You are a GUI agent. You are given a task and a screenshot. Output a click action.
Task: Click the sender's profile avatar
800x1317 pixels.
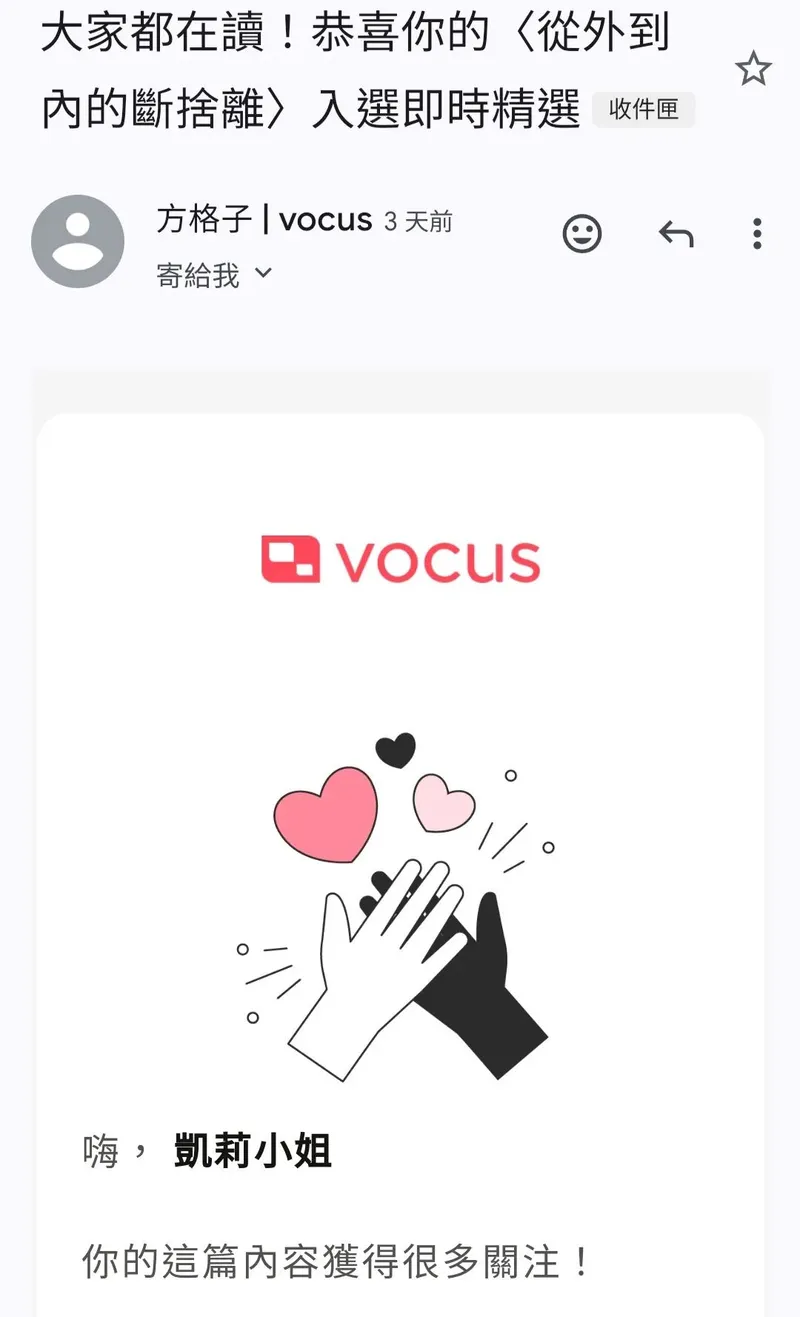point(77,242)
